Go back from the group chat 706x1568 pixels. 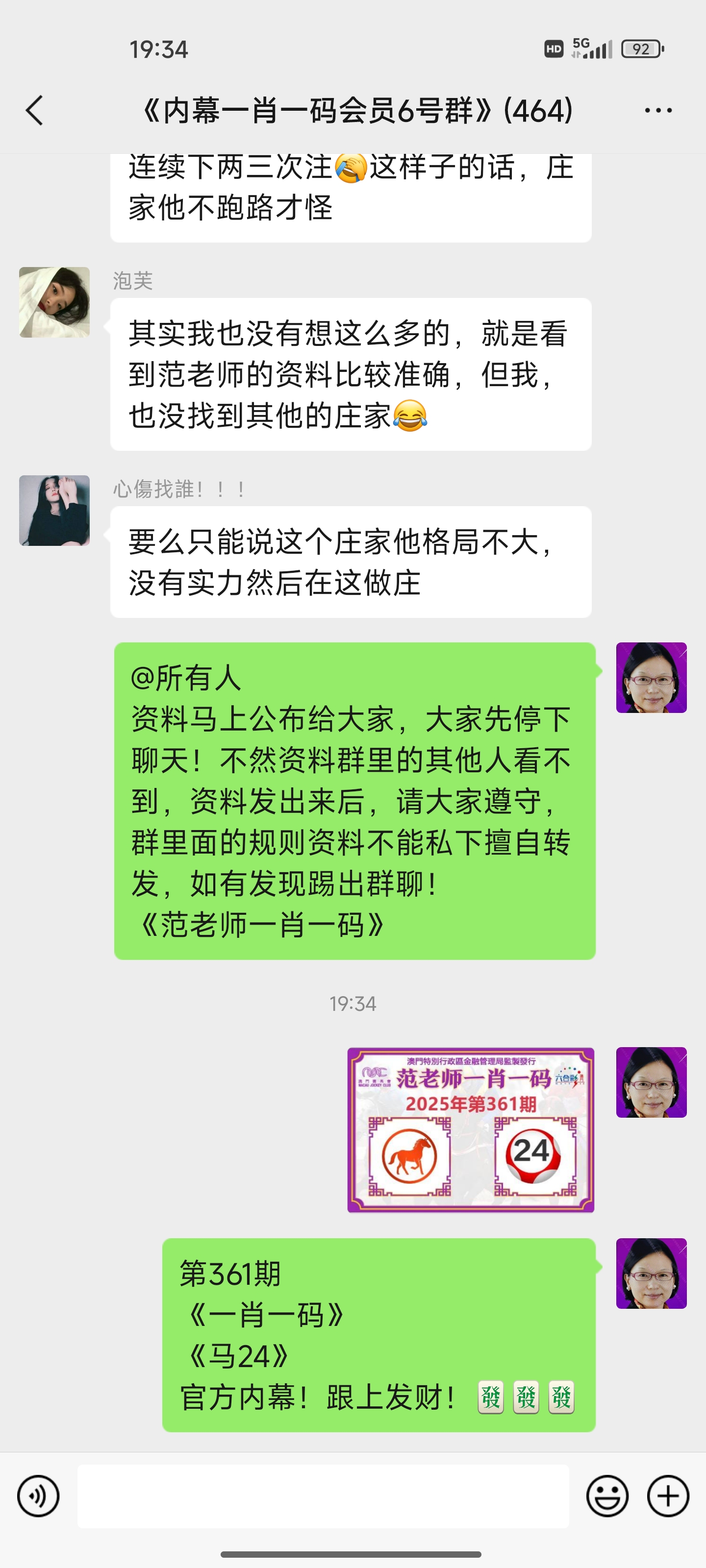pos(35,110)
